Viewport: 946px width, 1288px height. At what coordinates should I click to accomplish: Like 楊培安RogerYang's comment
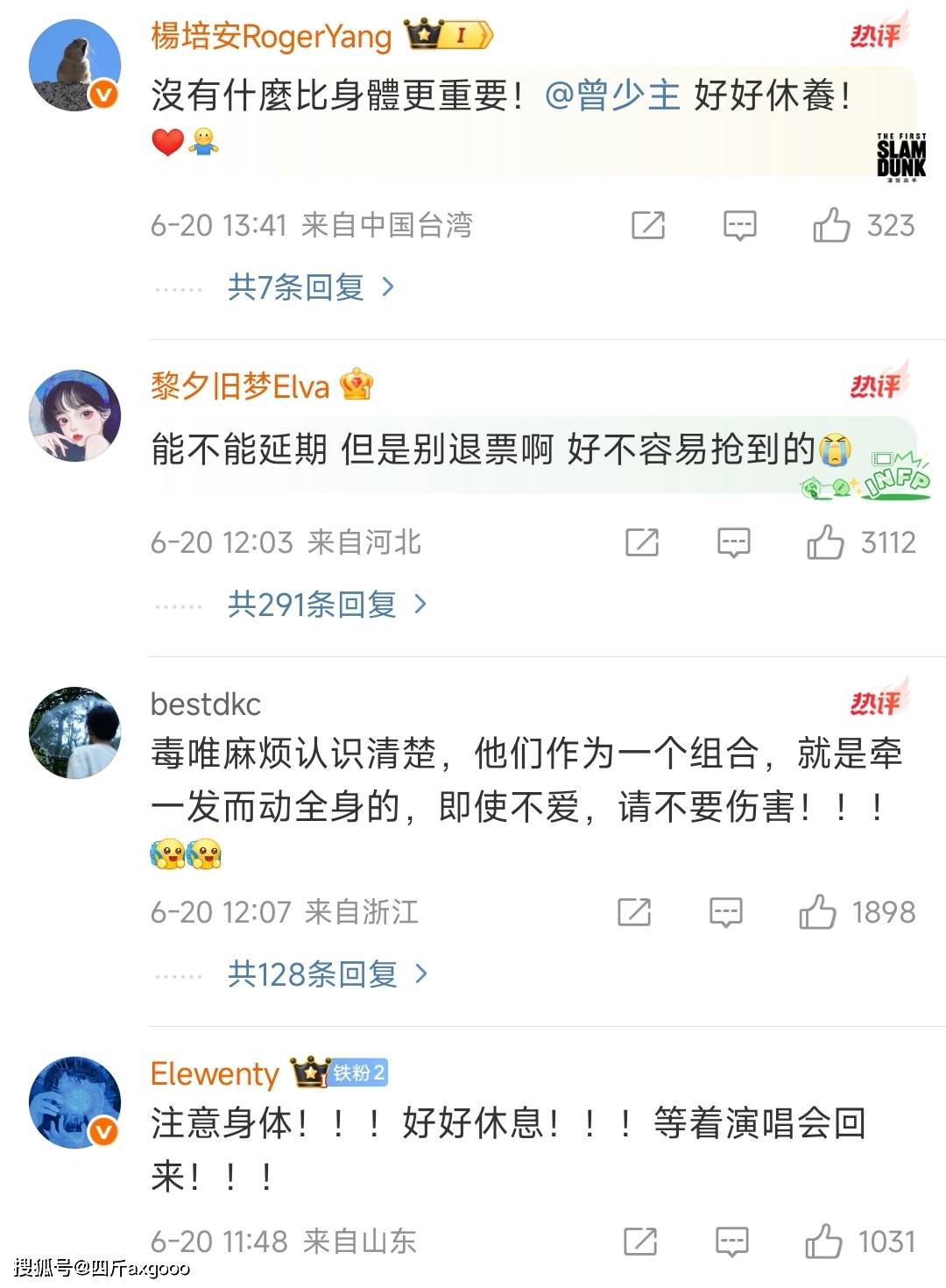click(x=831, y=225)
